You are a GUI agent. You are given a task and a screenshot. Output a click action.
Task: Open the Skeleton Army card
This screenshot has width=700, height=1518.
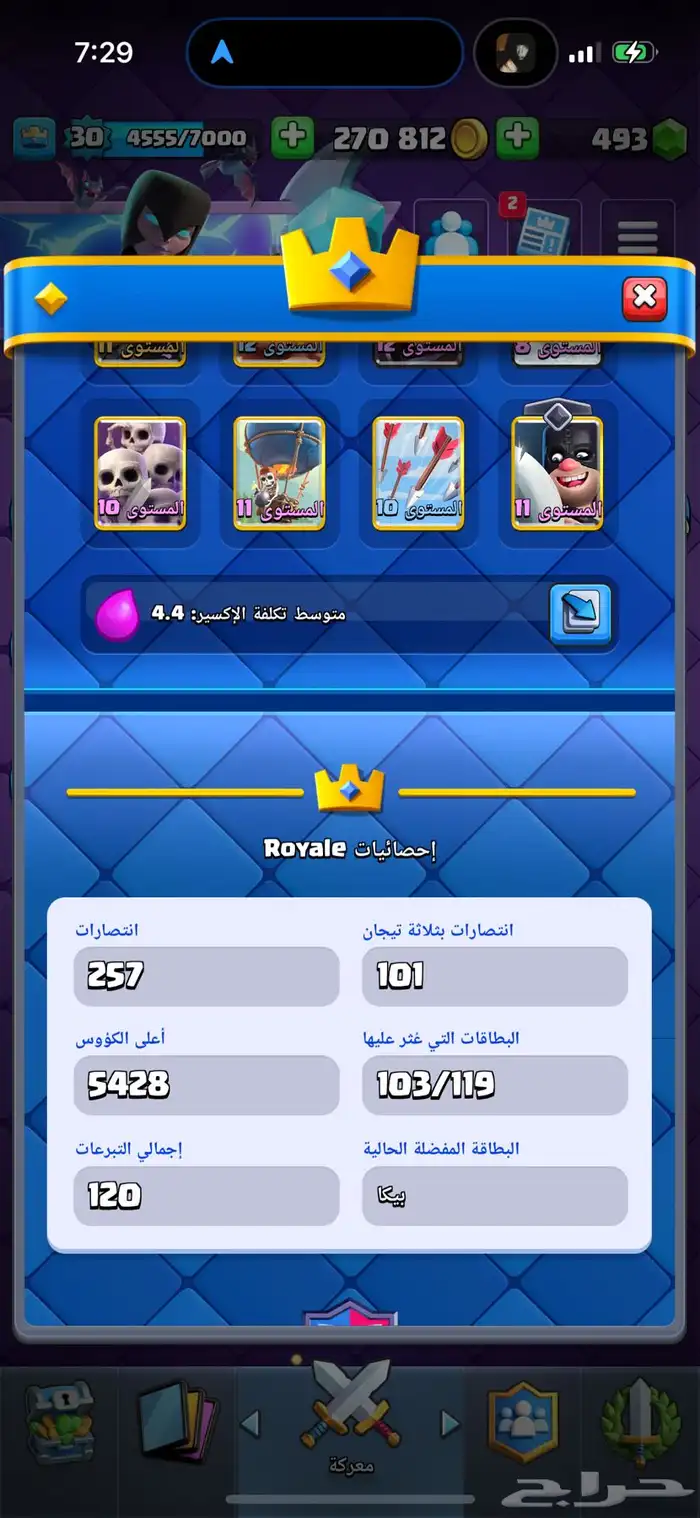pos(140,473)
